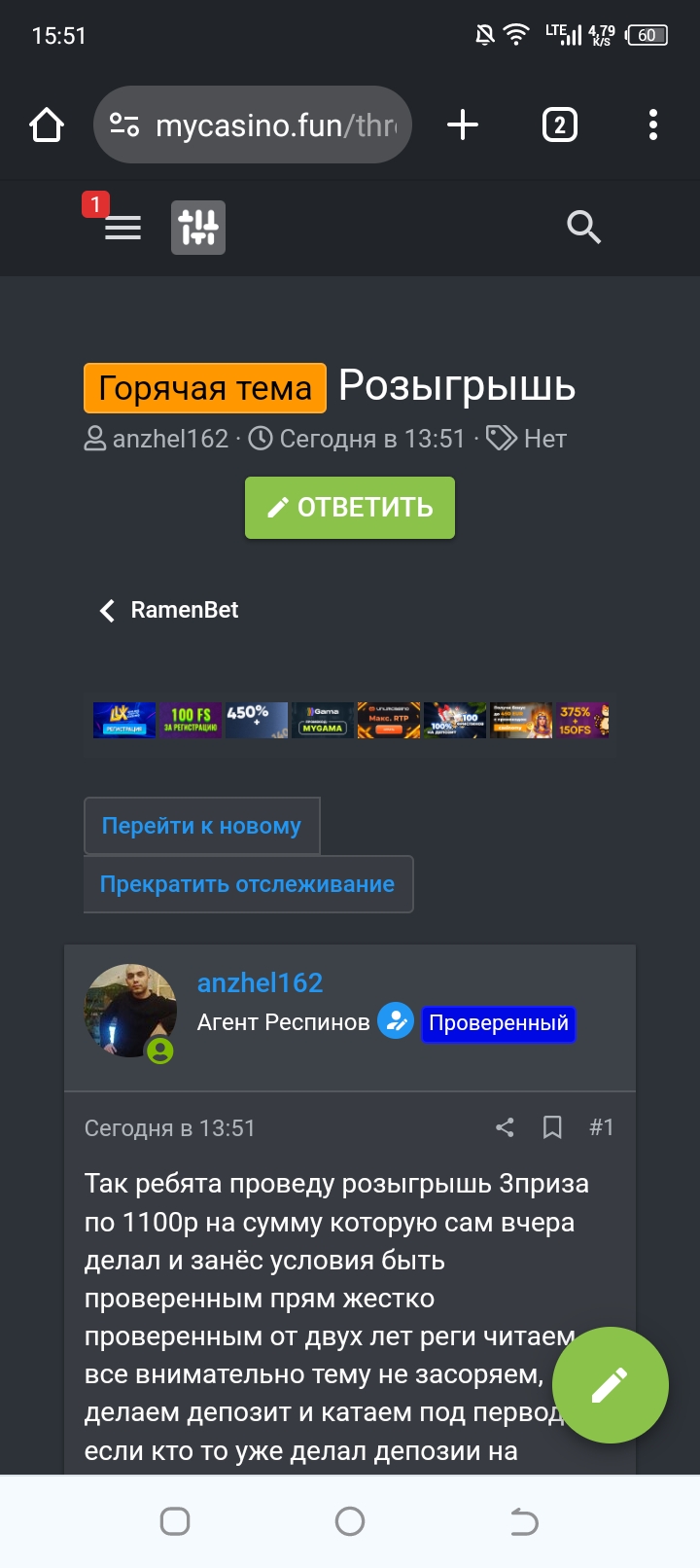Tap Перейти к новому button

pyautogui.click(x=202, y=826)
